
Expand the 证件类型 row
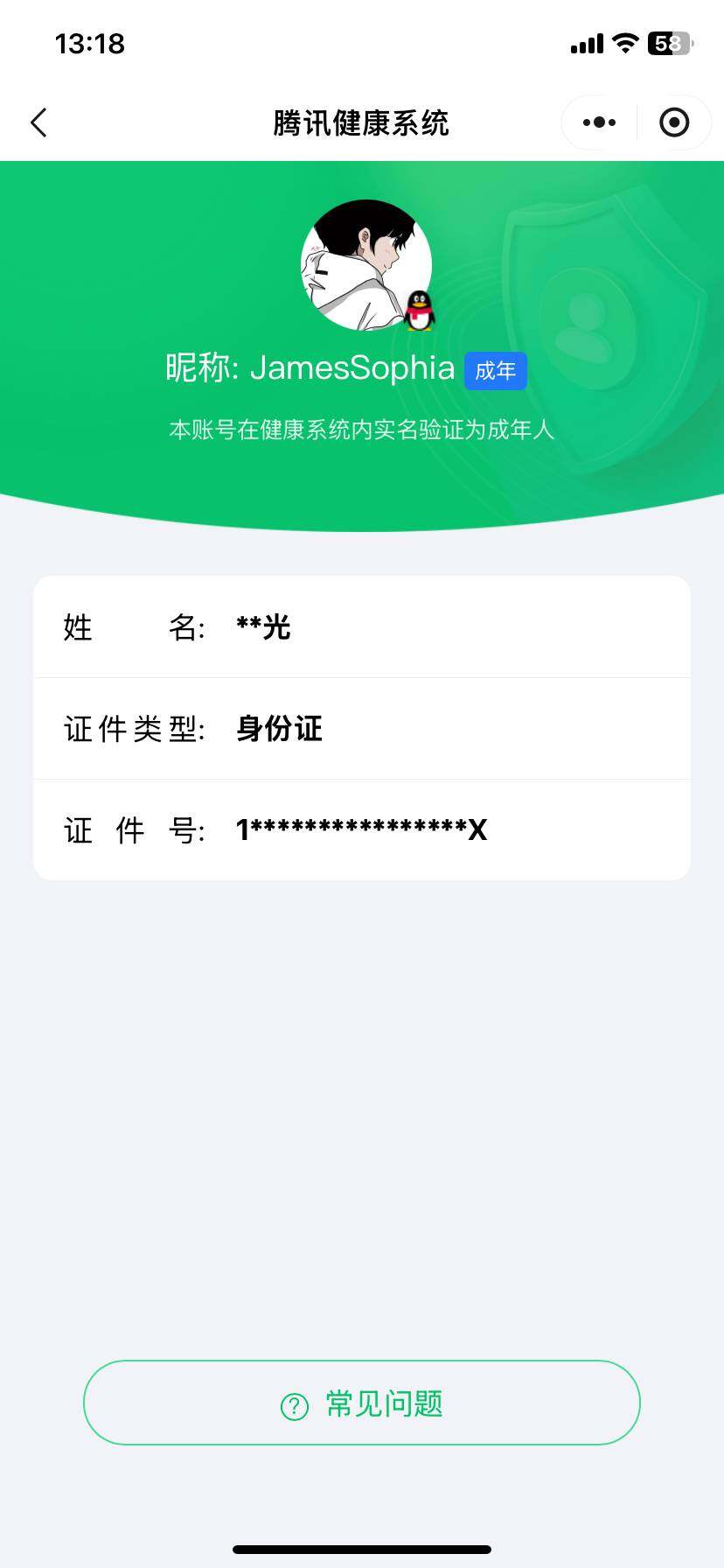362,728
